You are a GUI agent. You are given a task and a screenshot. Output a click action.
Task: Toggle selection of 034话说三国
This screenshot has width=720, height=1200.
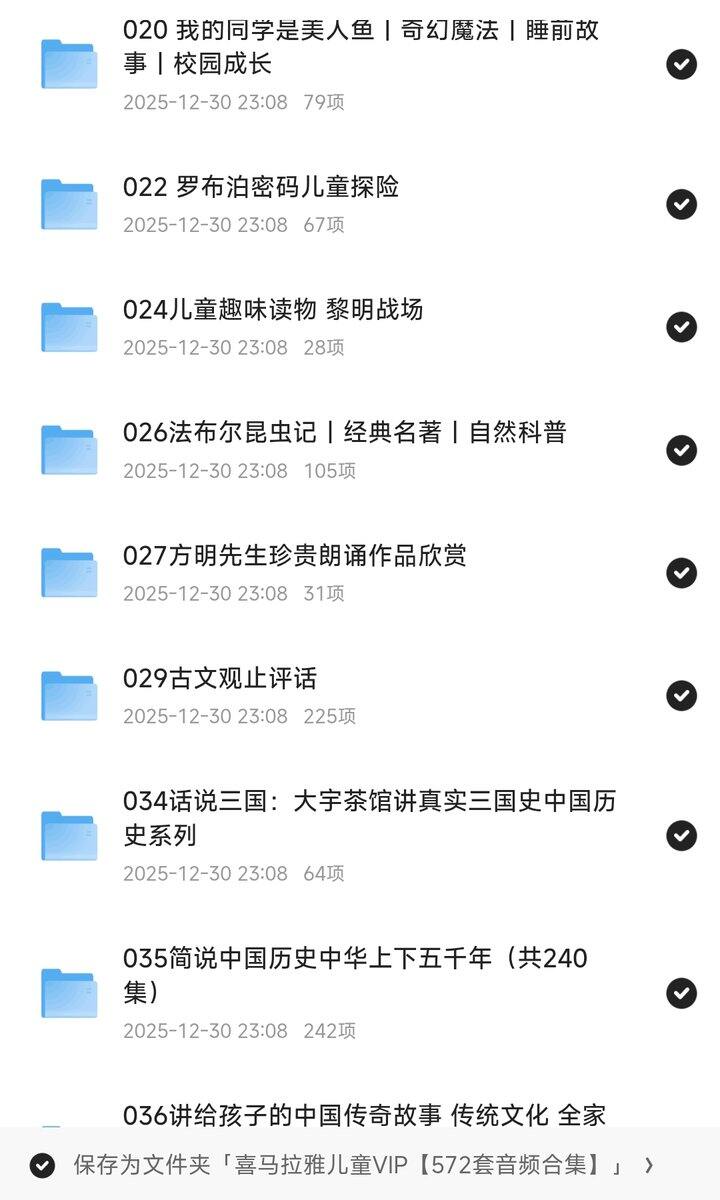tap(682, 835)
